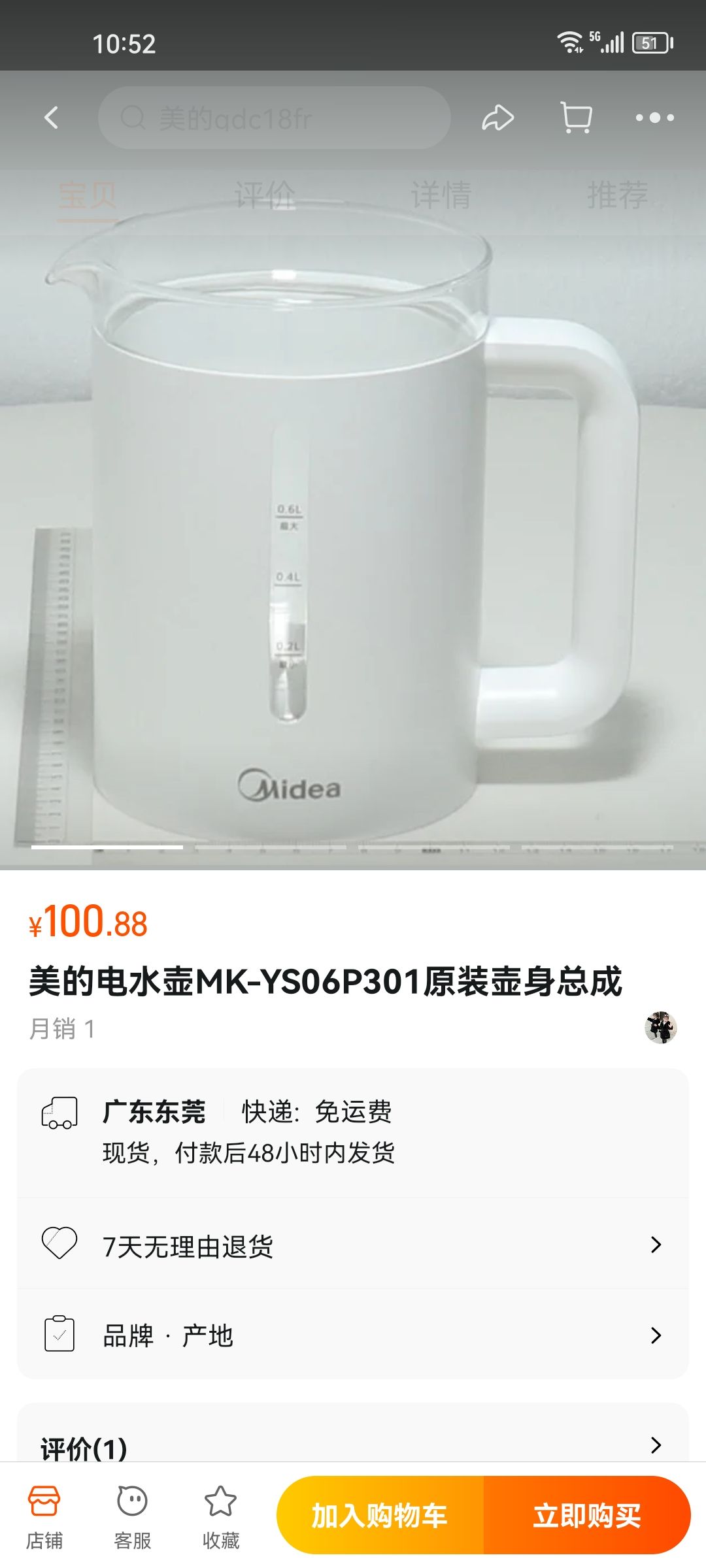Screen dimensions: 706x1568
Task: Open the shopping cart icon
Action: 577,118
